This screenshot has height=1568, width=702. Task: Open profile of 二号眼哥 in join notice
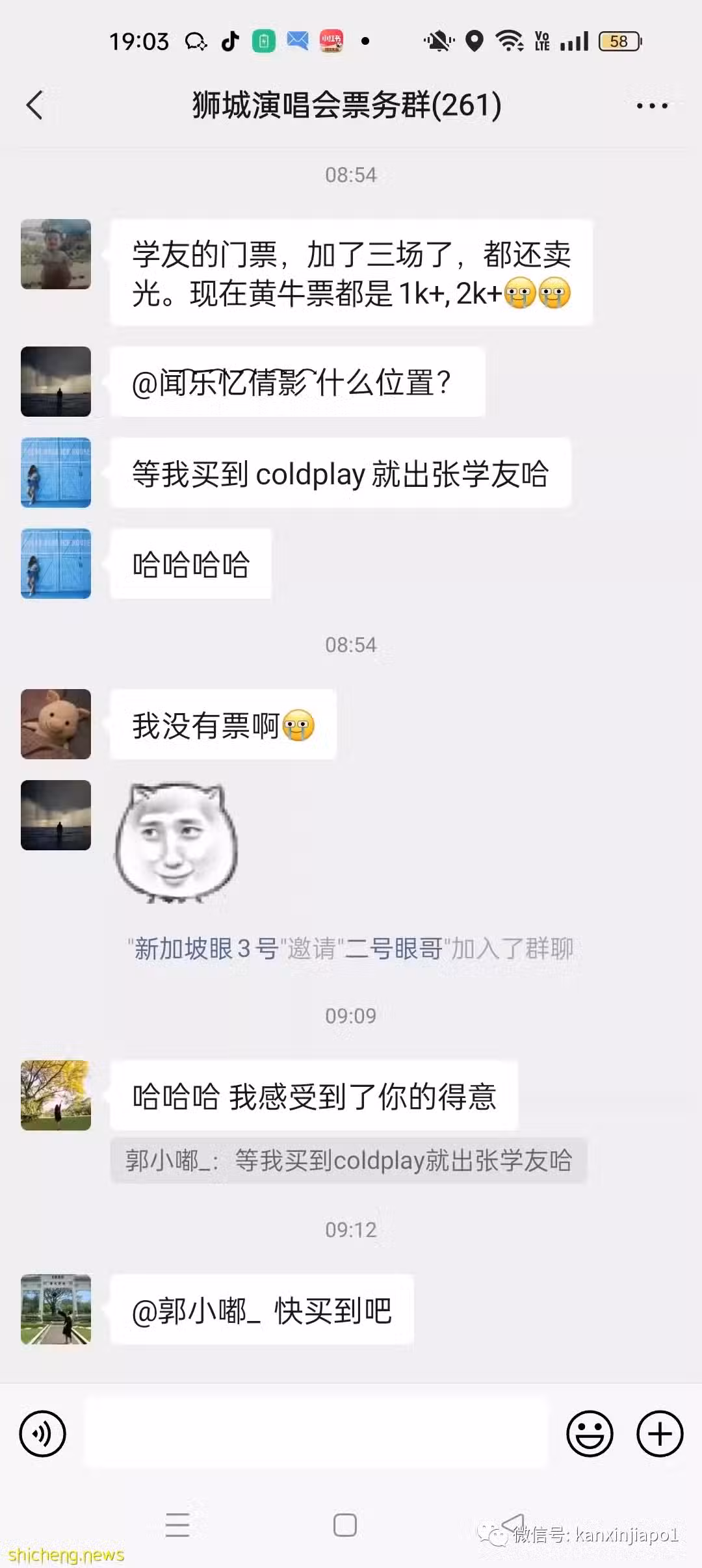click(x=394, y=949)
